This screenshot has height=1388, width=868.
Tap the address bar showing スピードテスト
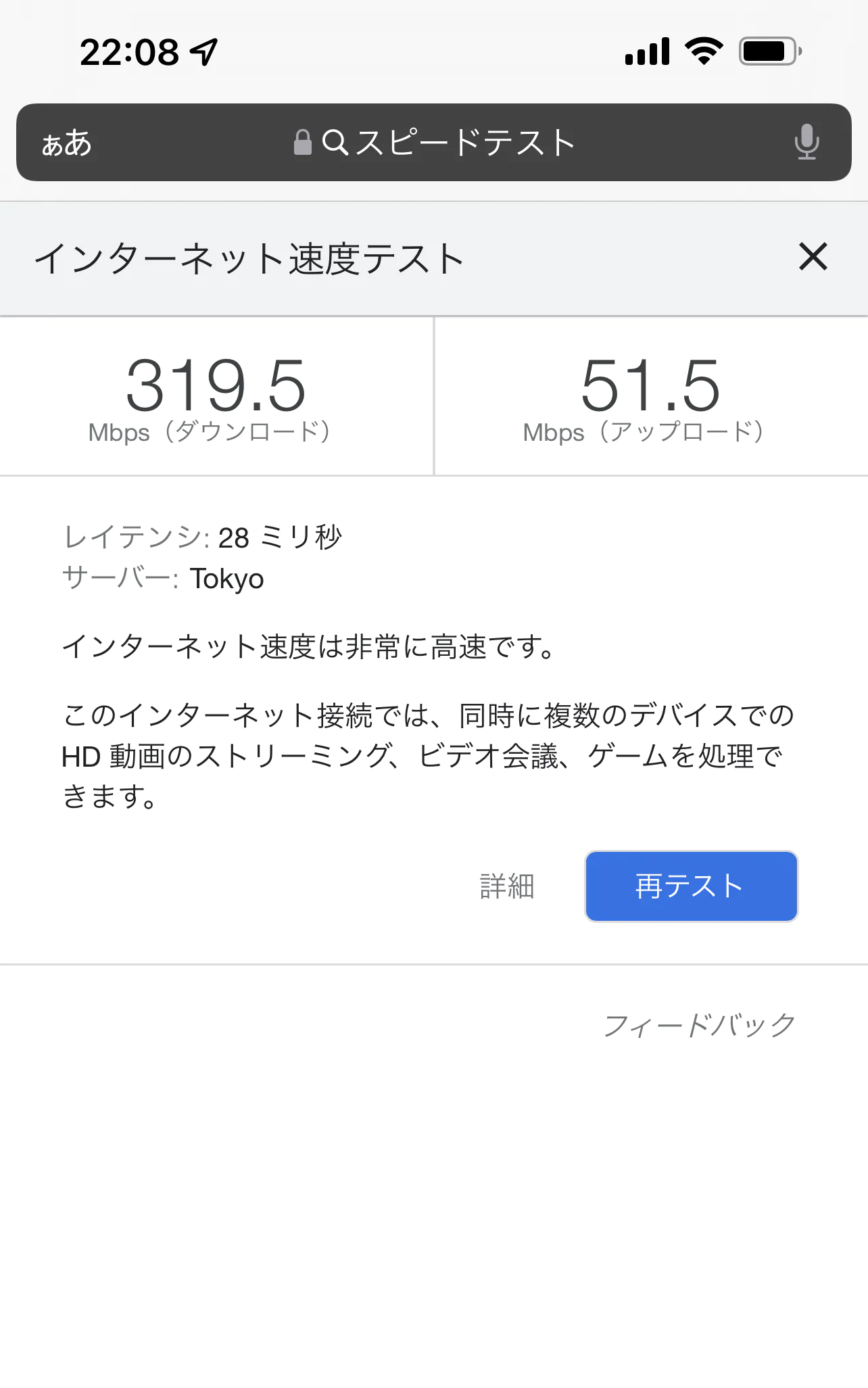434,143
